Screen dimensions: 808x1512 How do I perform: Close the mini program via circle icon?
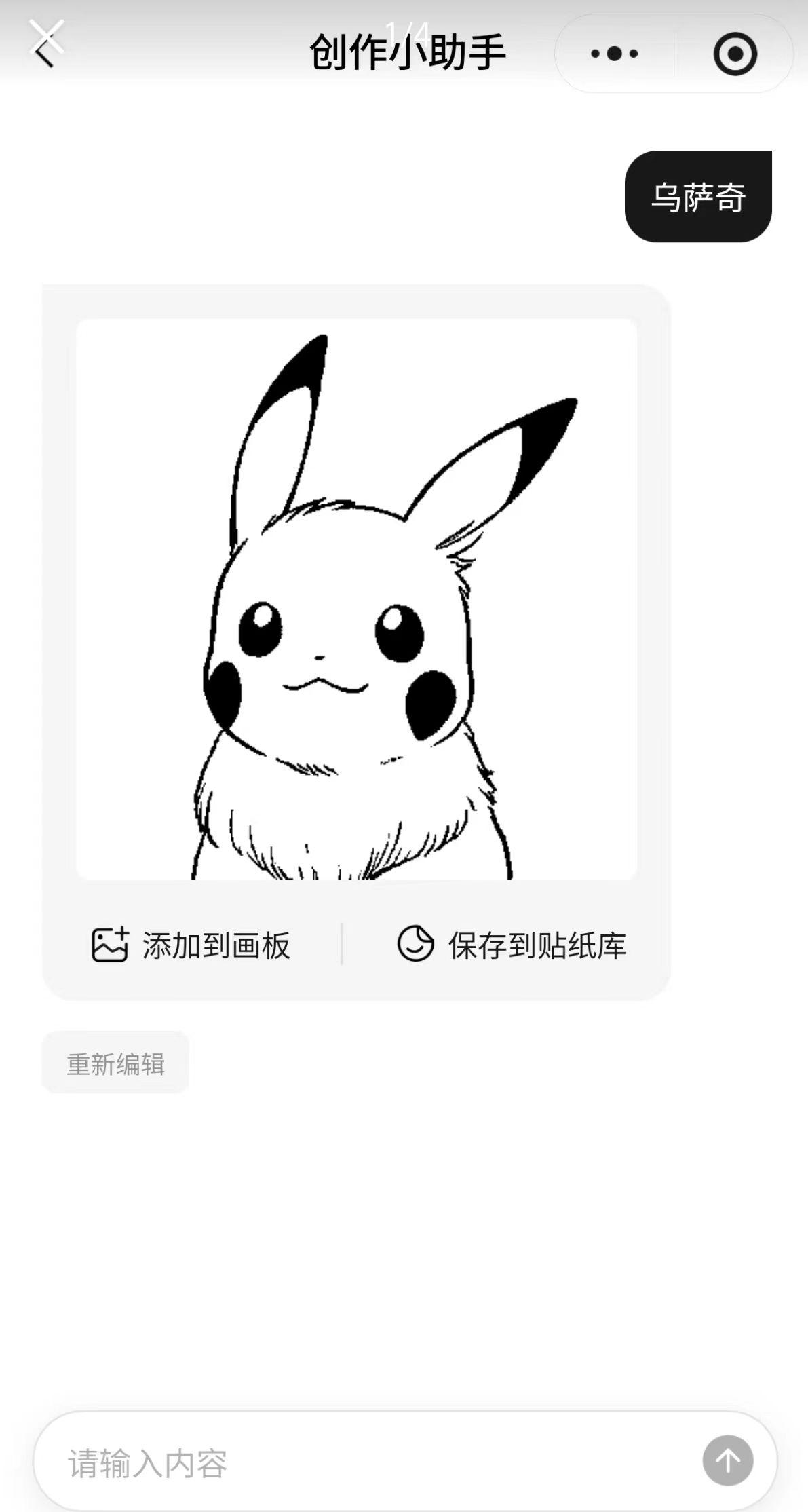pyautogui.click(x=735, y=54)
